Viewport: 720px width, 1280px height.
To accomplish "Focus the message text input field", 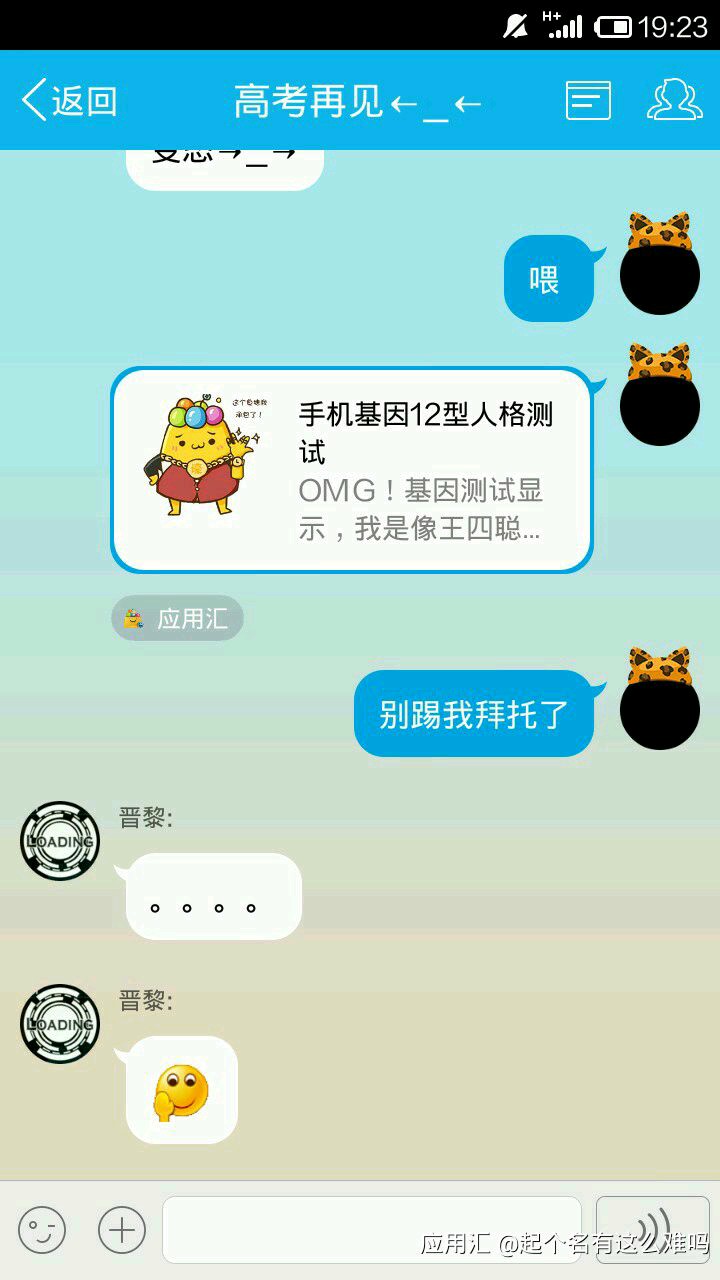I will point(372,1230).
